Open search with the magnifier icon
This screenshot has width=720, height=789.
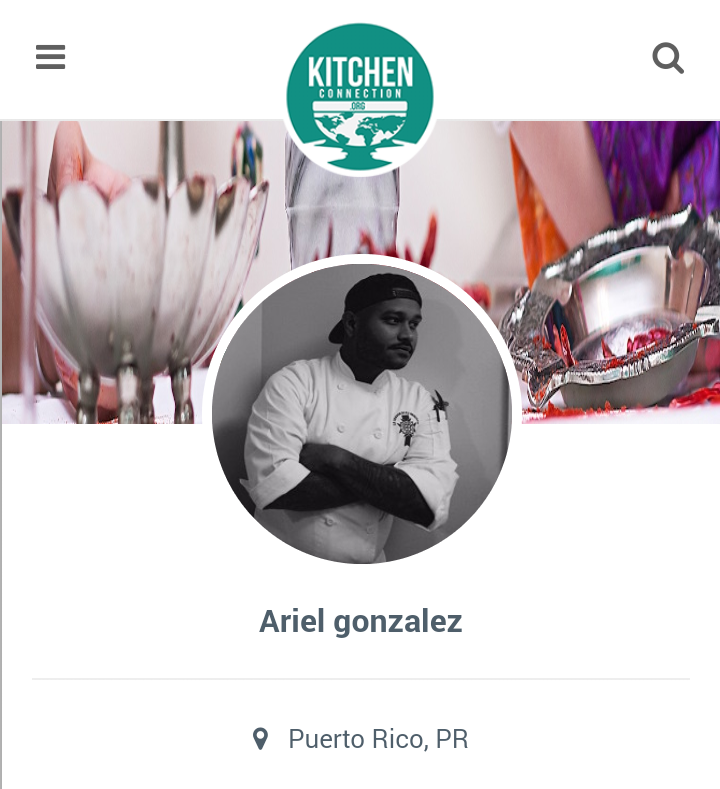pos(668,58)
